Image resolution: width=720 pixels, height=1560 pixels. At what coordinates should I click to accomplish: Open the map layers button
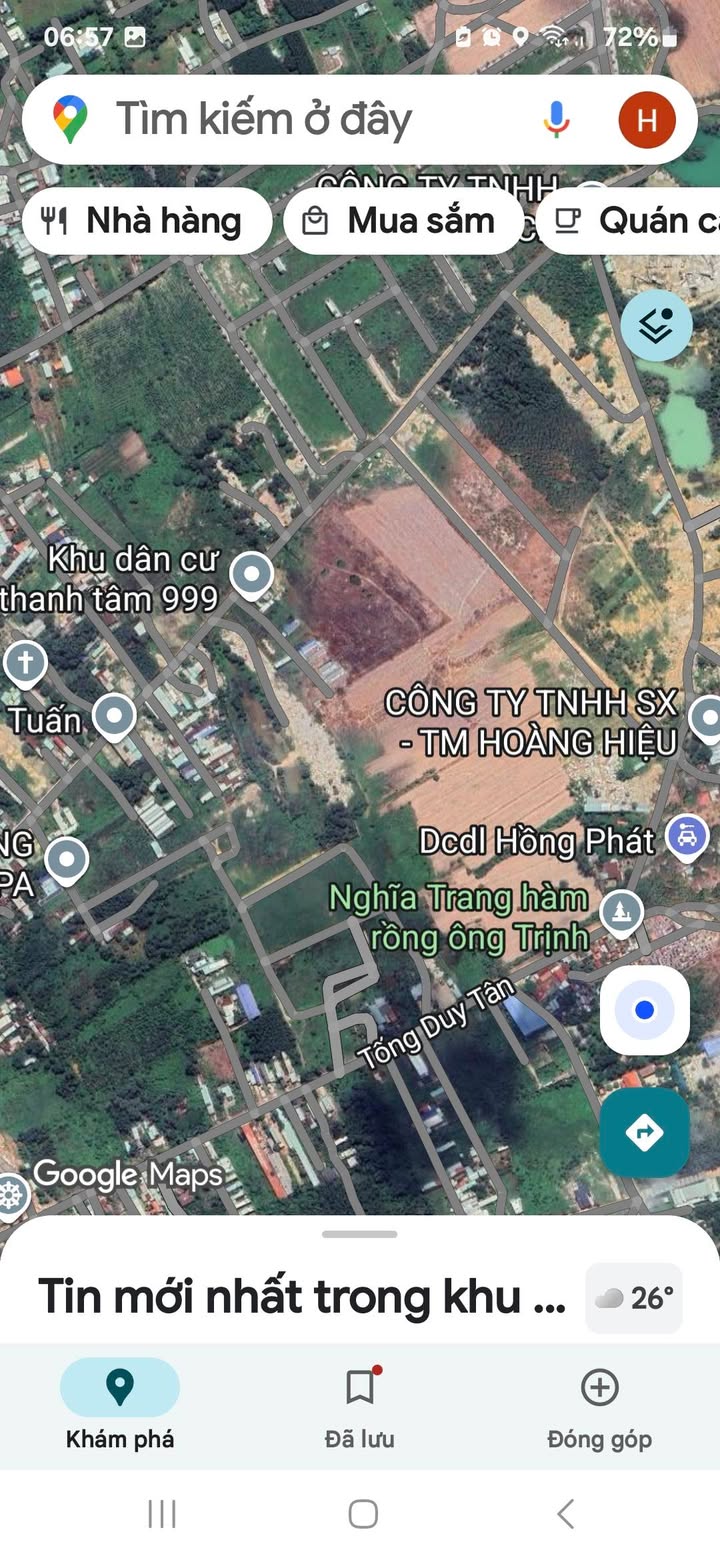point(656,326)
